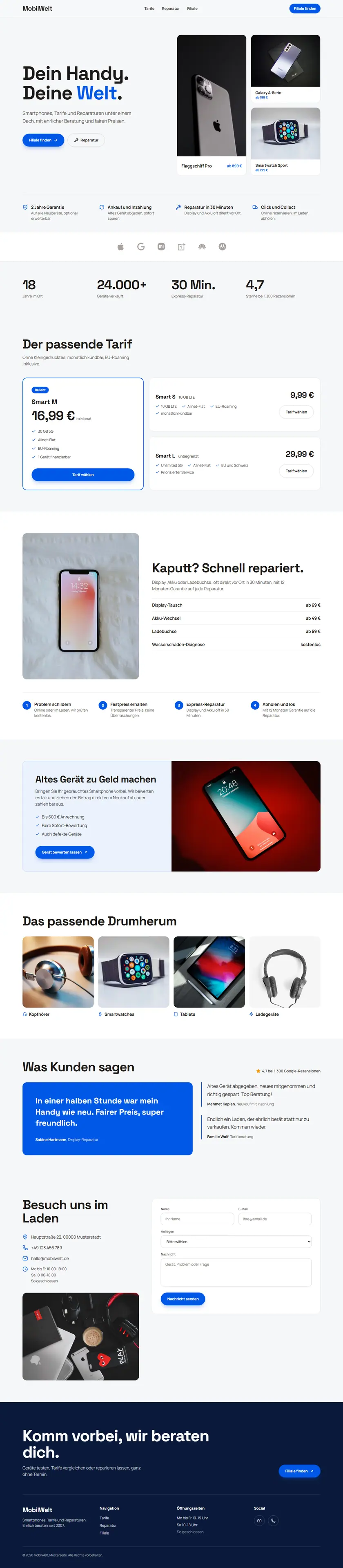
Task: Tap the Nachricht senden button
Action: [x=183, y=1299]
